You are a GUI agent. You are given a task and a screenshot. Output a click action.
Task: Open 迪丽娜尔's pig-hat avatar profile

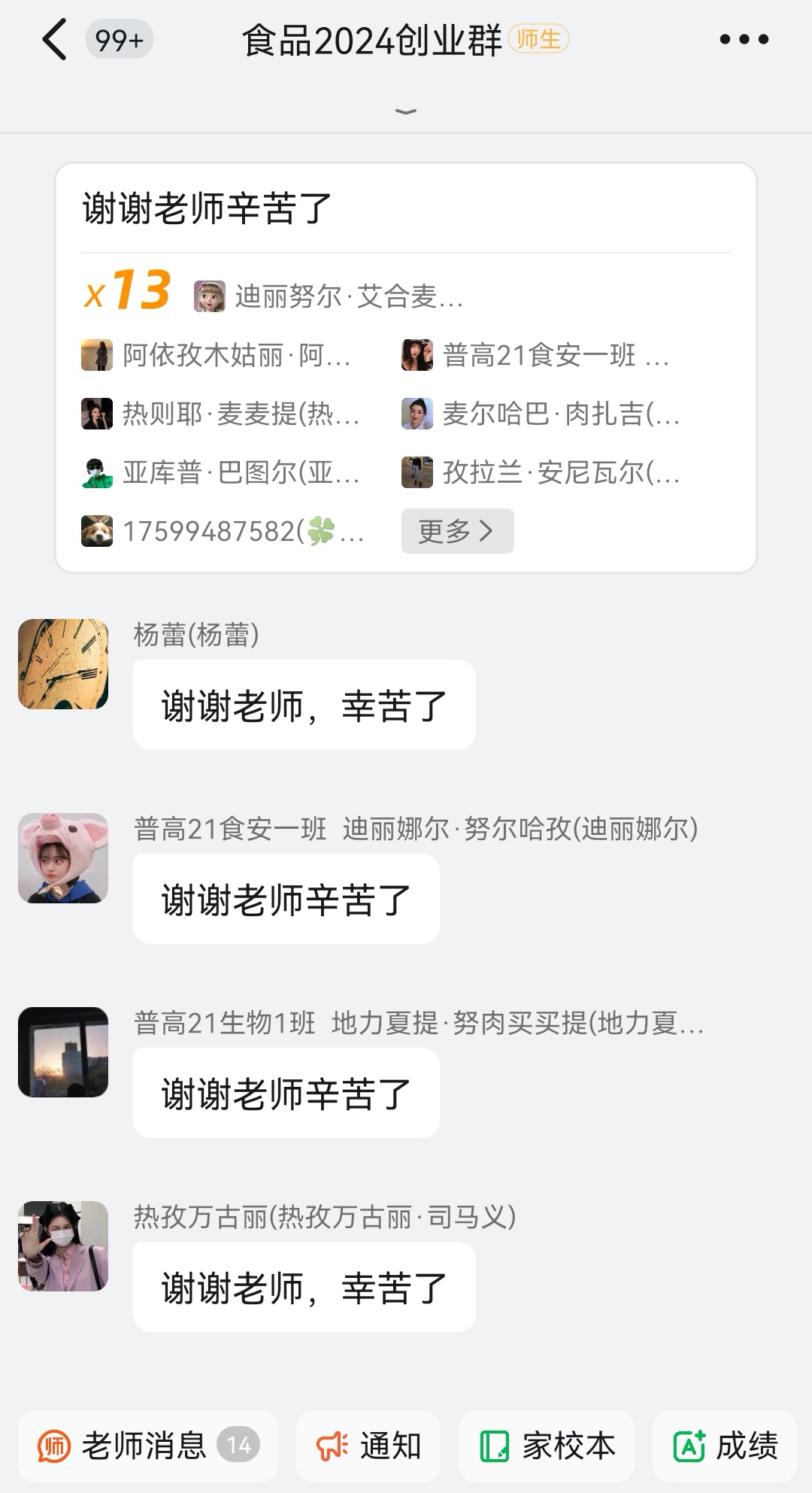pyautogui.click(x=63, y=858)
